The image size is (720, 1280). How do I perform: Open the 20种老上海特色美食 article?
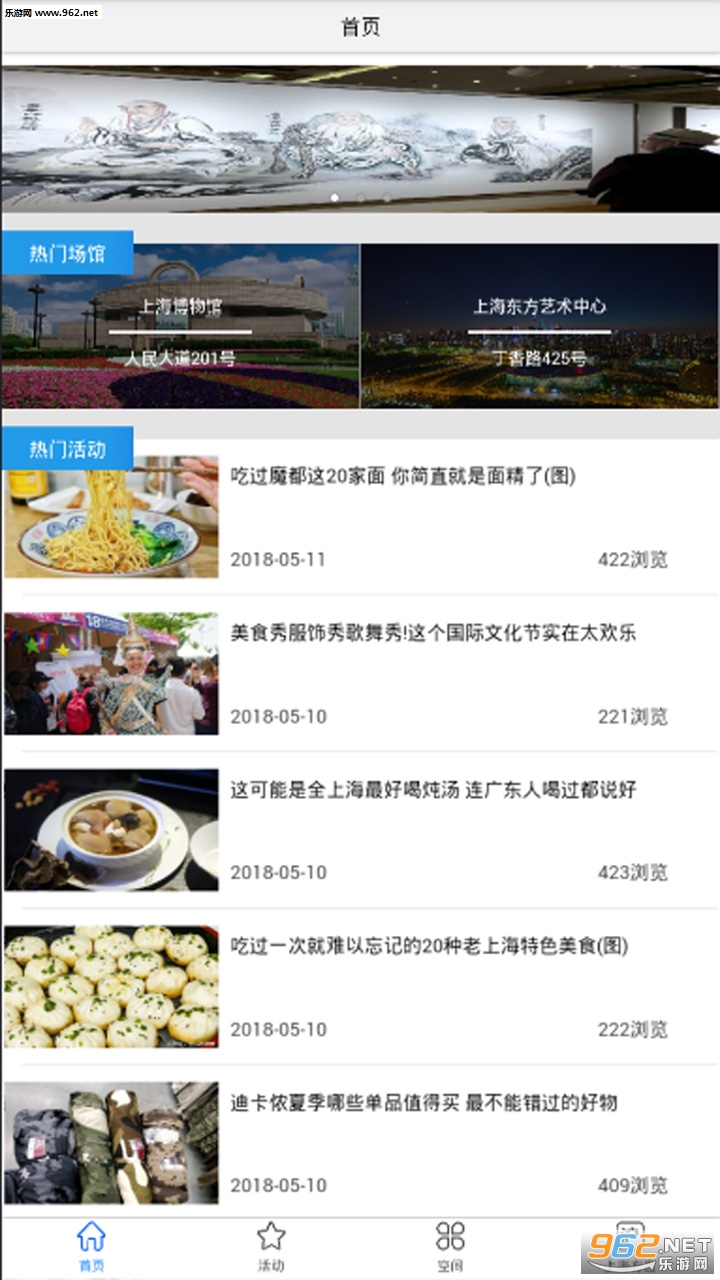pyautogui.click(x=429, y=946)
